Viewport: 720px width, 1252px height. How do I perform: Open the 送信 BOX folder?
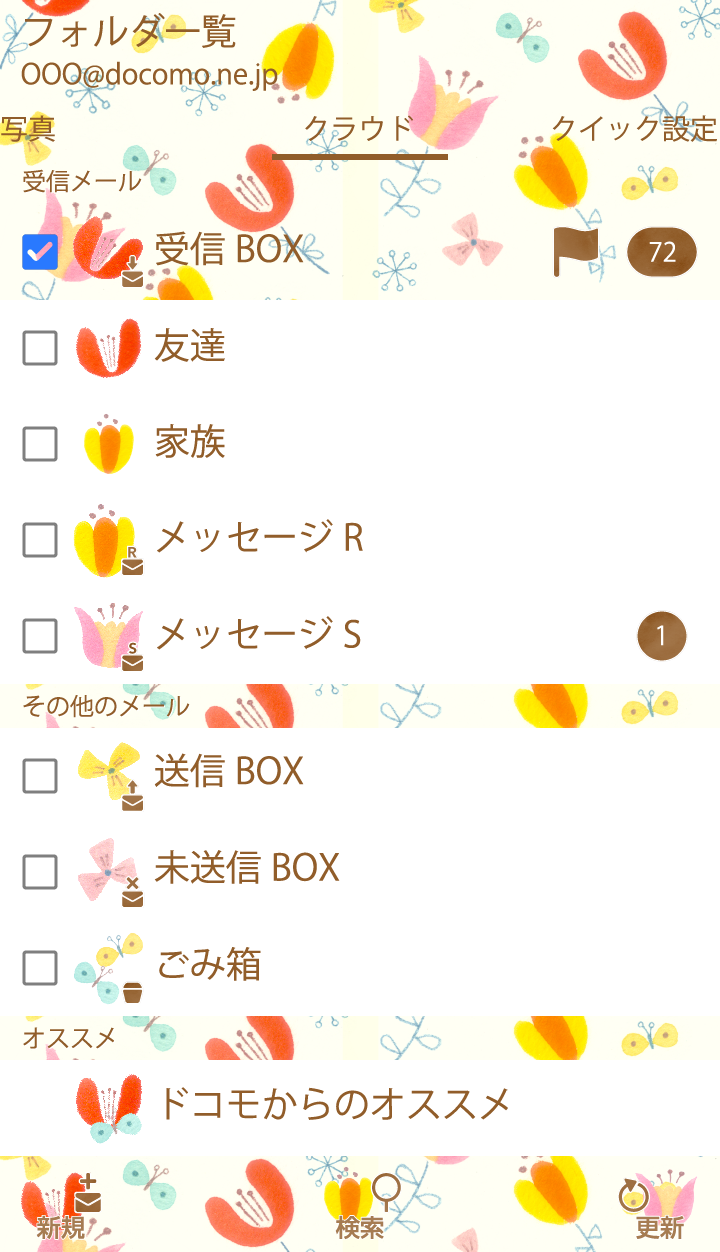(x=229, y=771)
